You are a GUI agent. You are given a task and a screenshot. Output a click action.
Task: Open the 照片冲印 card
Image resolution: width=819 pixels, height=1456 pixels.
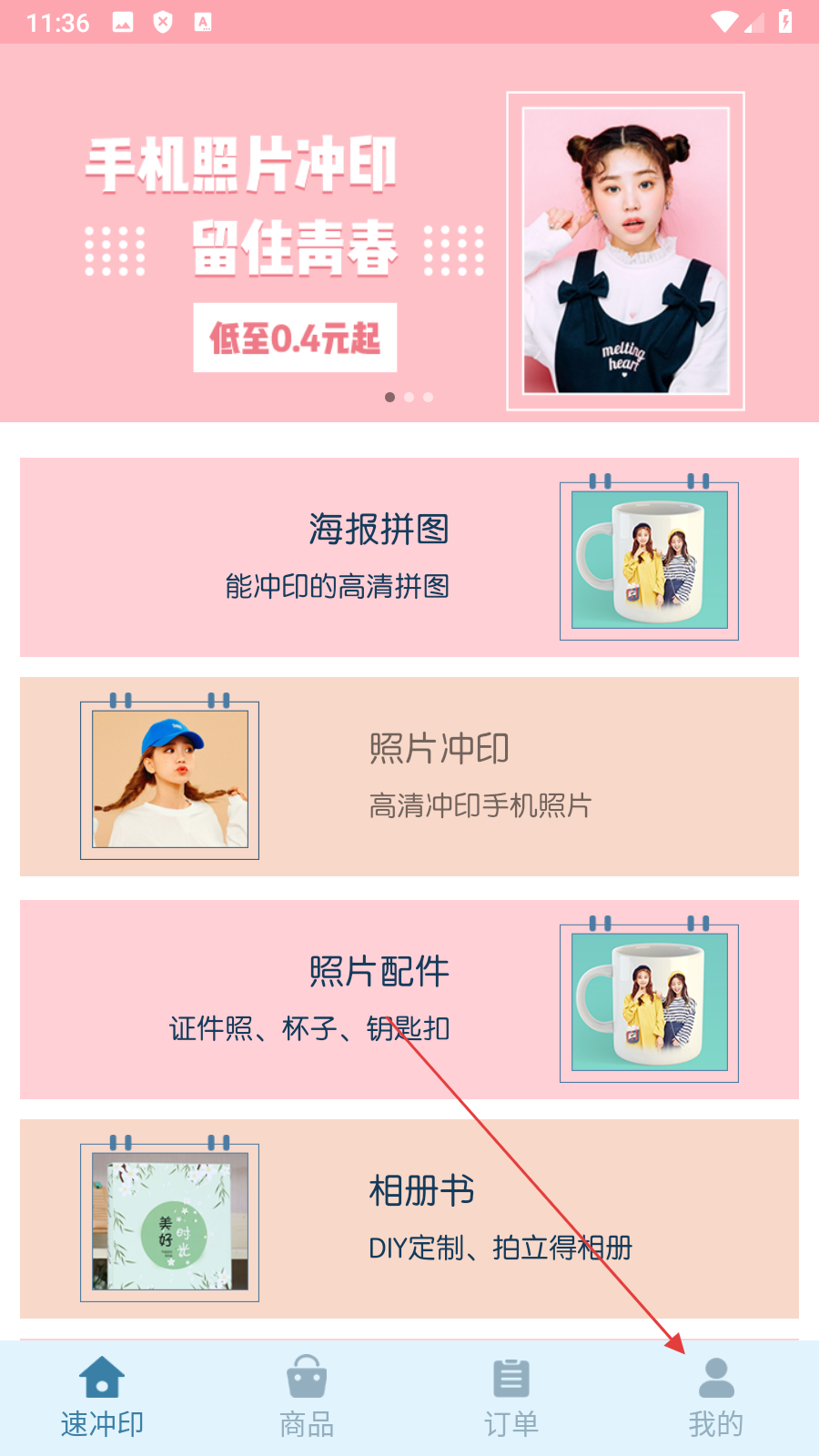[409, 776]
